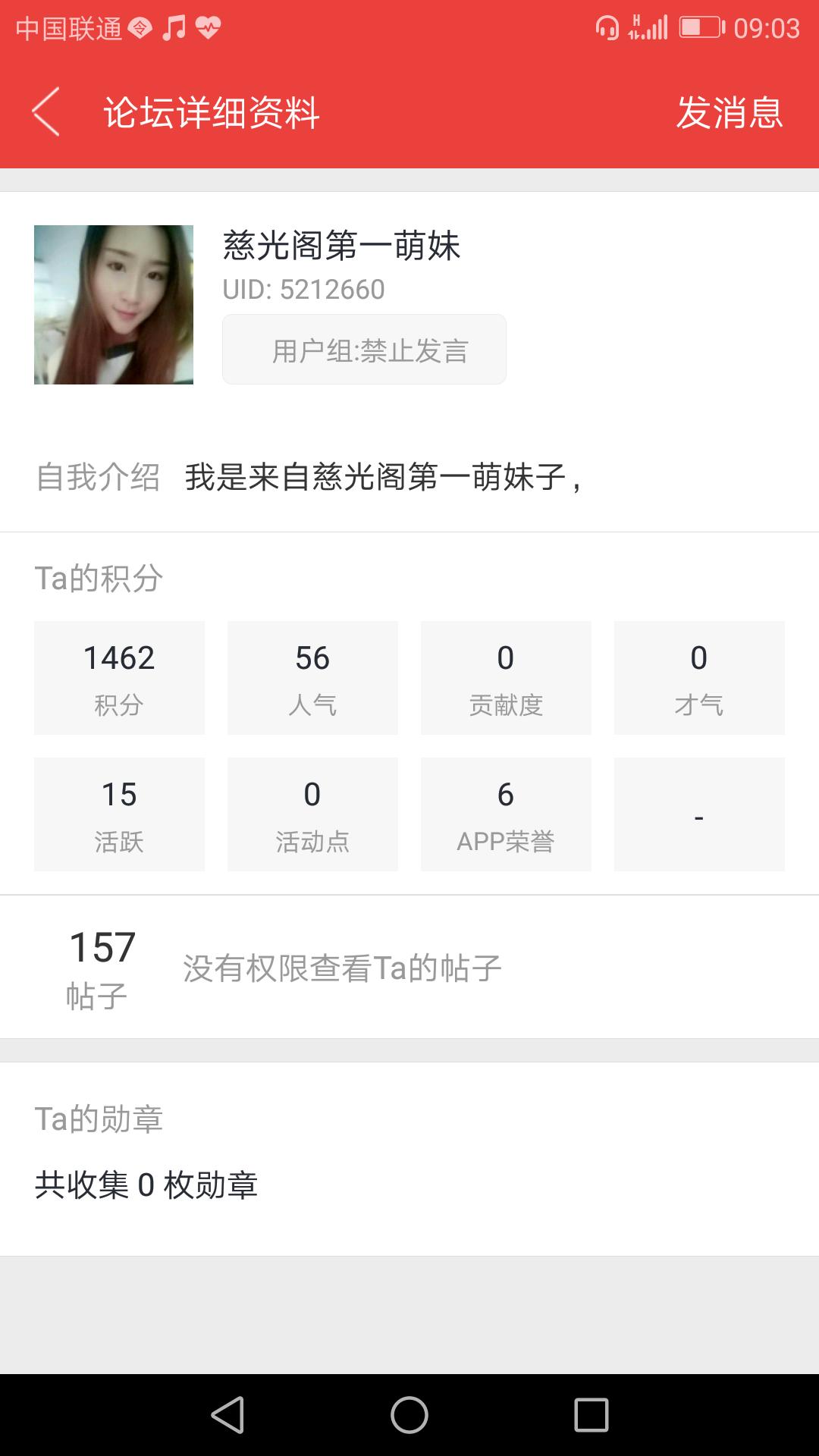The image size is (819, 1456).
Task: Tap 发消息 to message this user
Action: (x=729, y=113)
